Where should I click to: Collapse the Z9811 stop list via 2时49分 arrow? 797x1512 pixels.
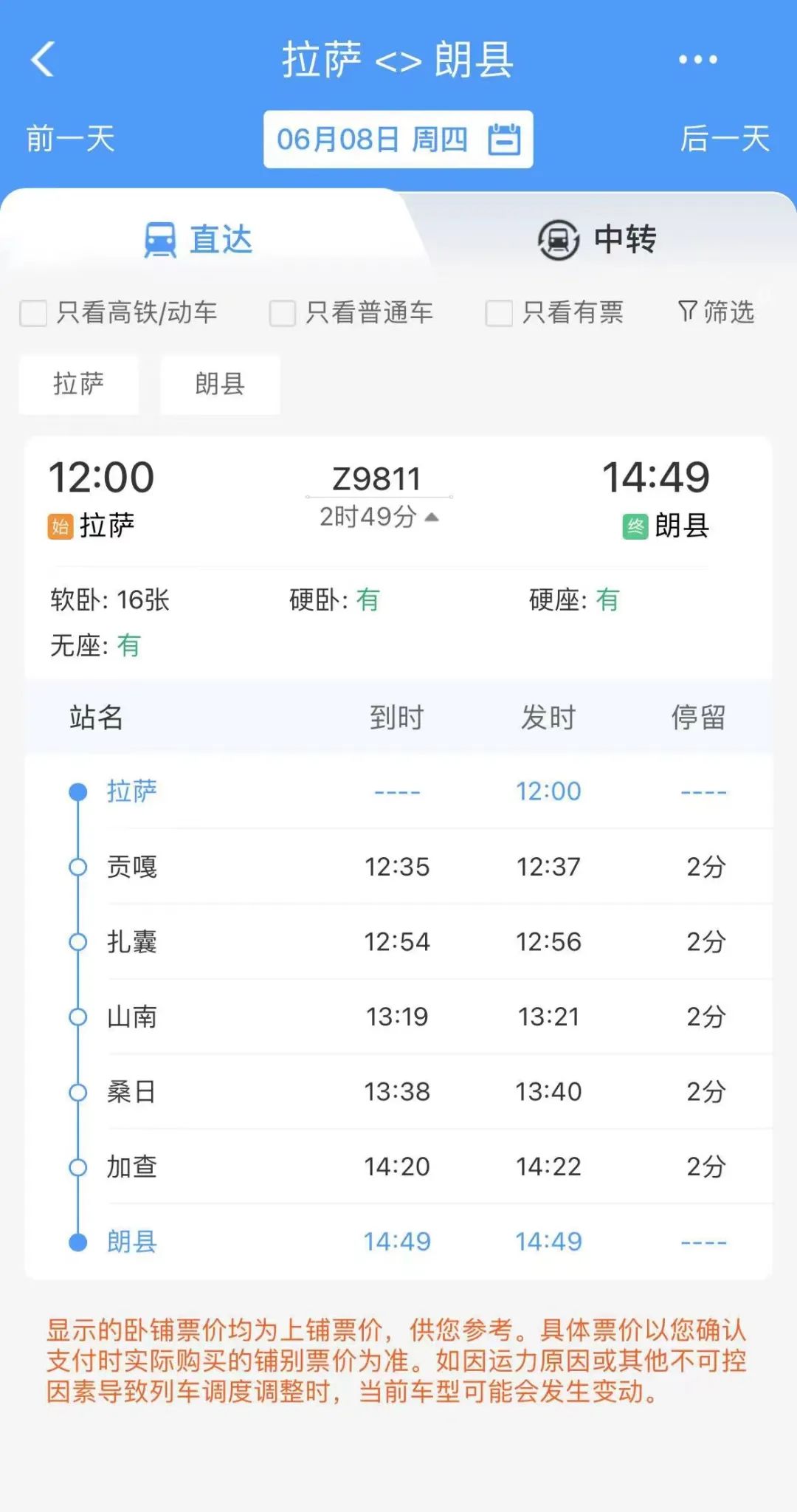[379, 517]
